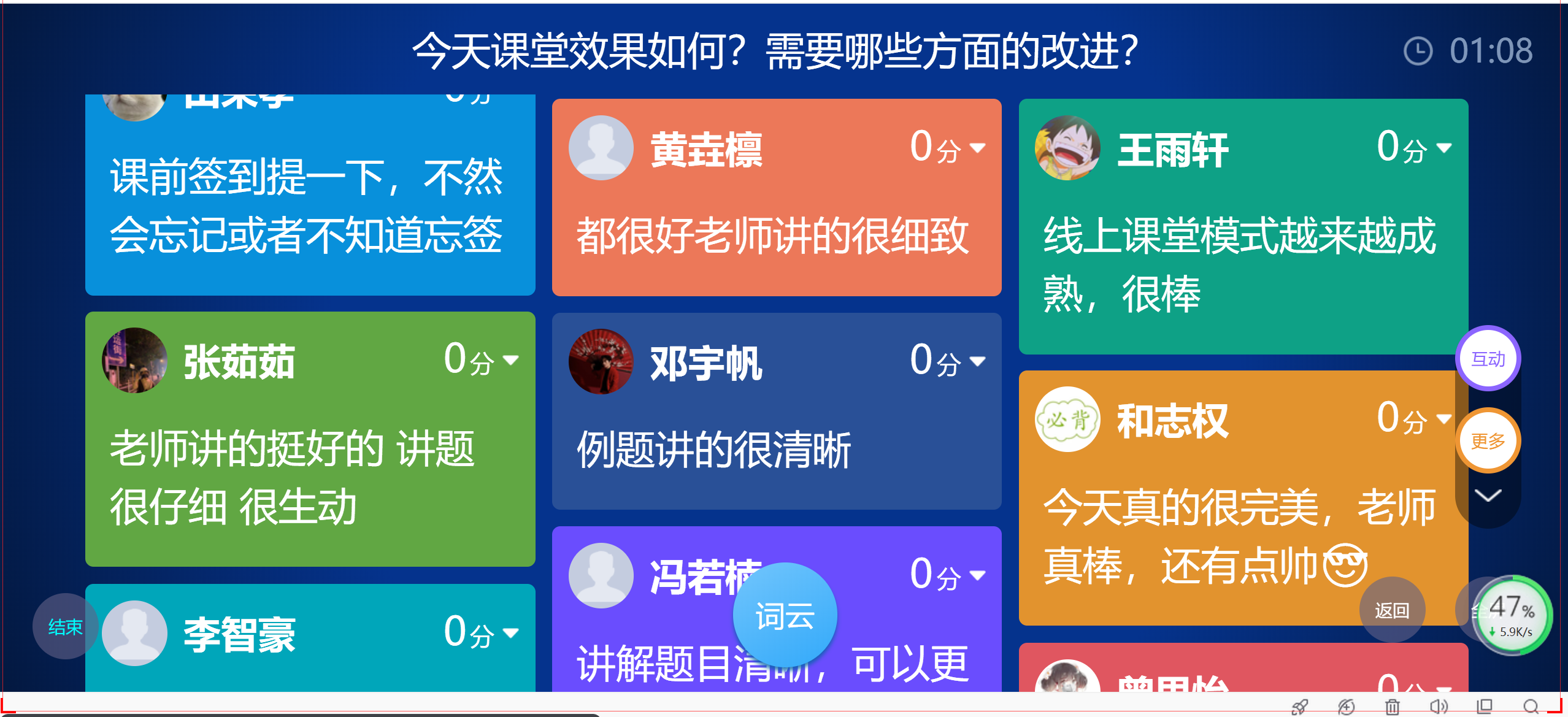
Task: Tap the volume icon in bottom toolbar
Action: click(1438, 707)
